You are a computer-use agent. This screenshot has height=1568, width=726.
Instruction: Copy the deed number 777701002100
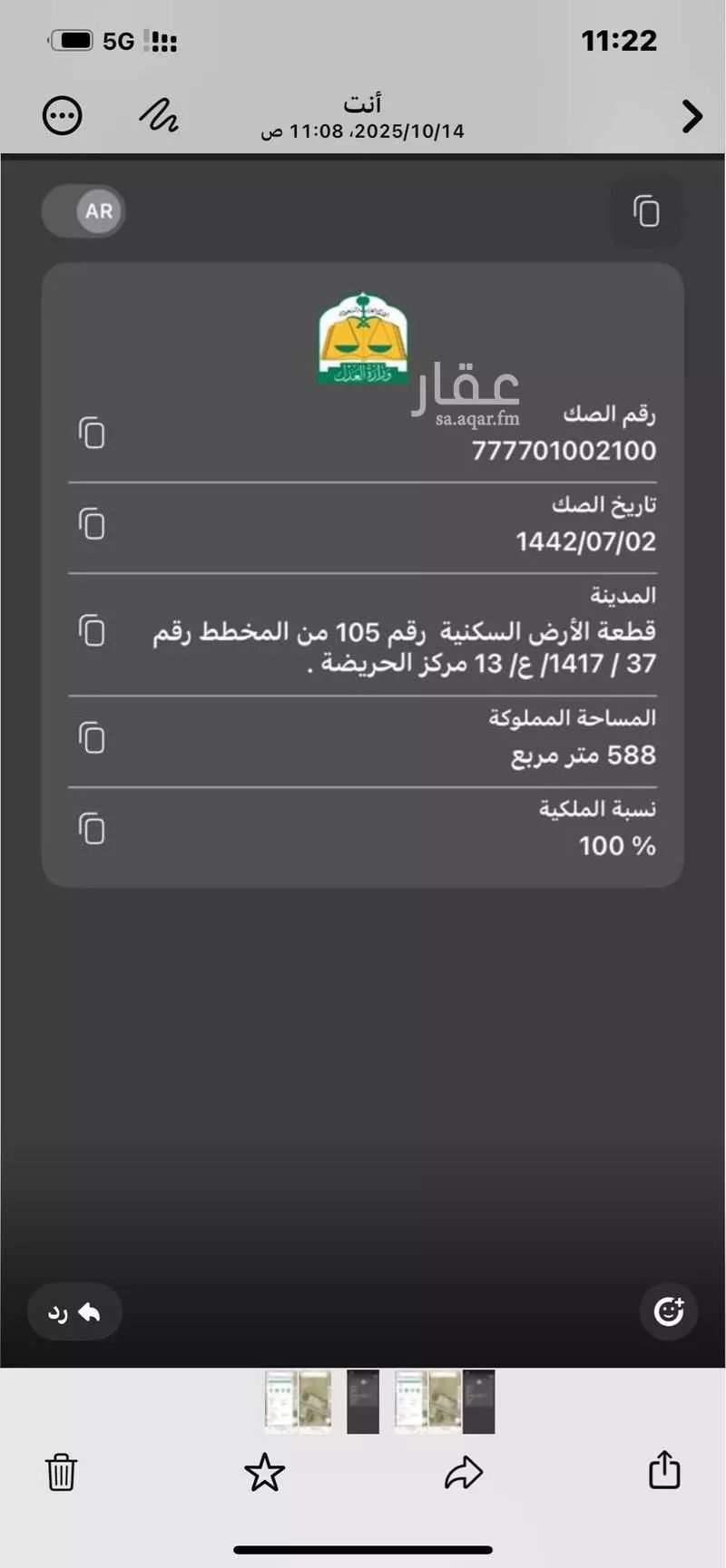click(91, 433)
